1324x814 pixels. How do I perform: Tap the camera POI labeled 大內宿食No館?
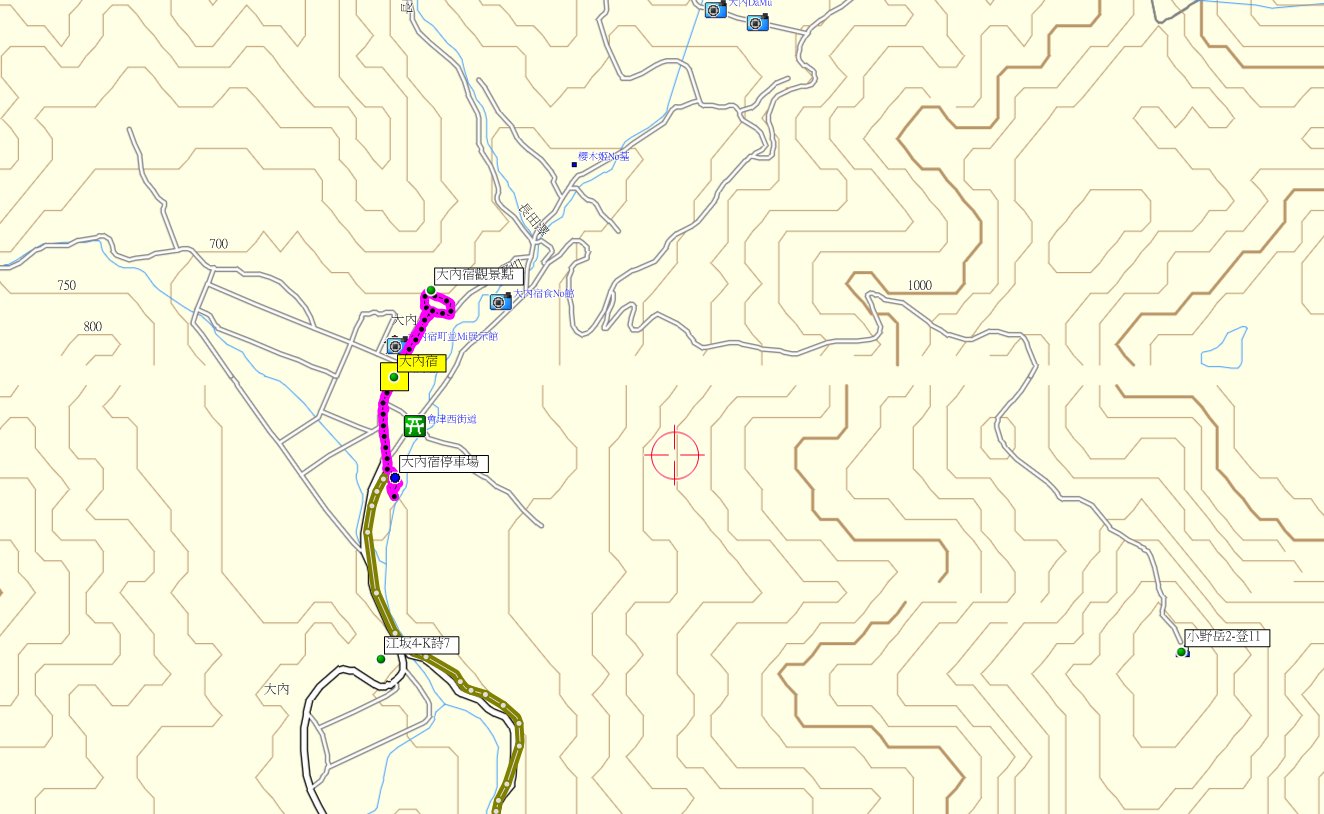(501, 301)
